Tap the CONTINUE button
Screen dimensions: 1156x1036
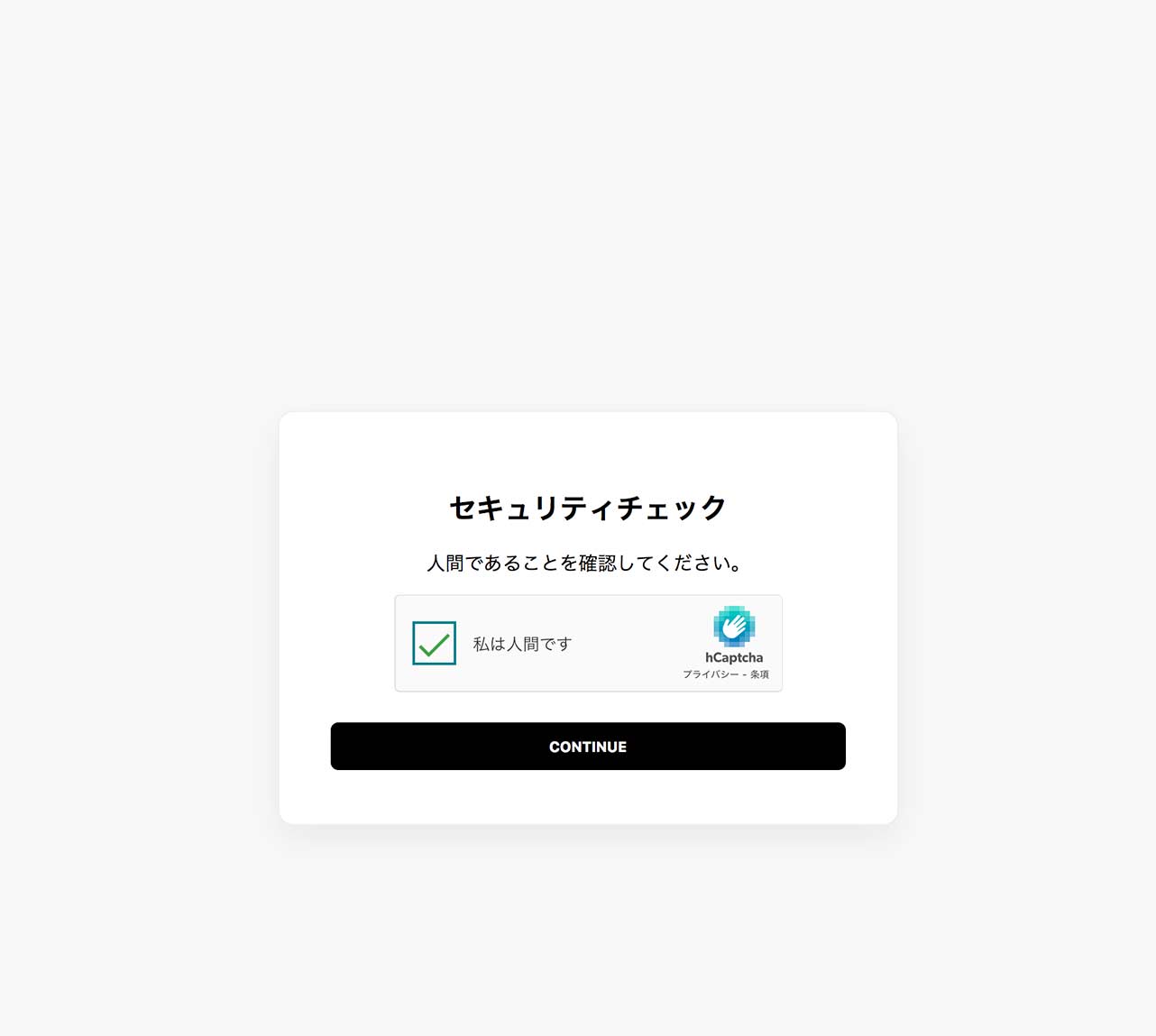click(x=588, y=747)
